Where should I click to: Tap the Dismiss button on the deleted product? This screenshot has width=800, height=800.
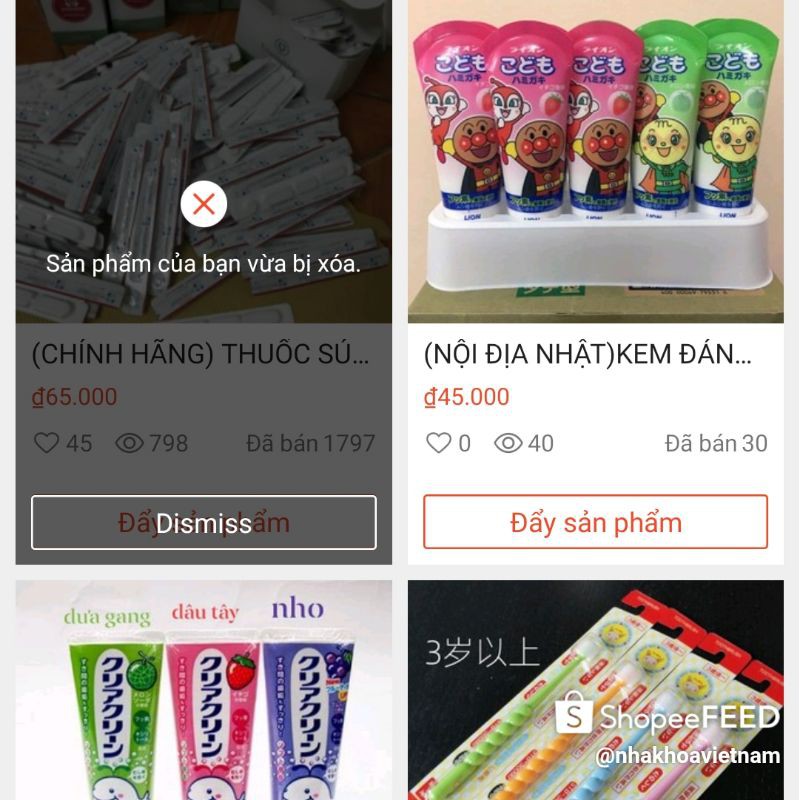click(204, 523)
